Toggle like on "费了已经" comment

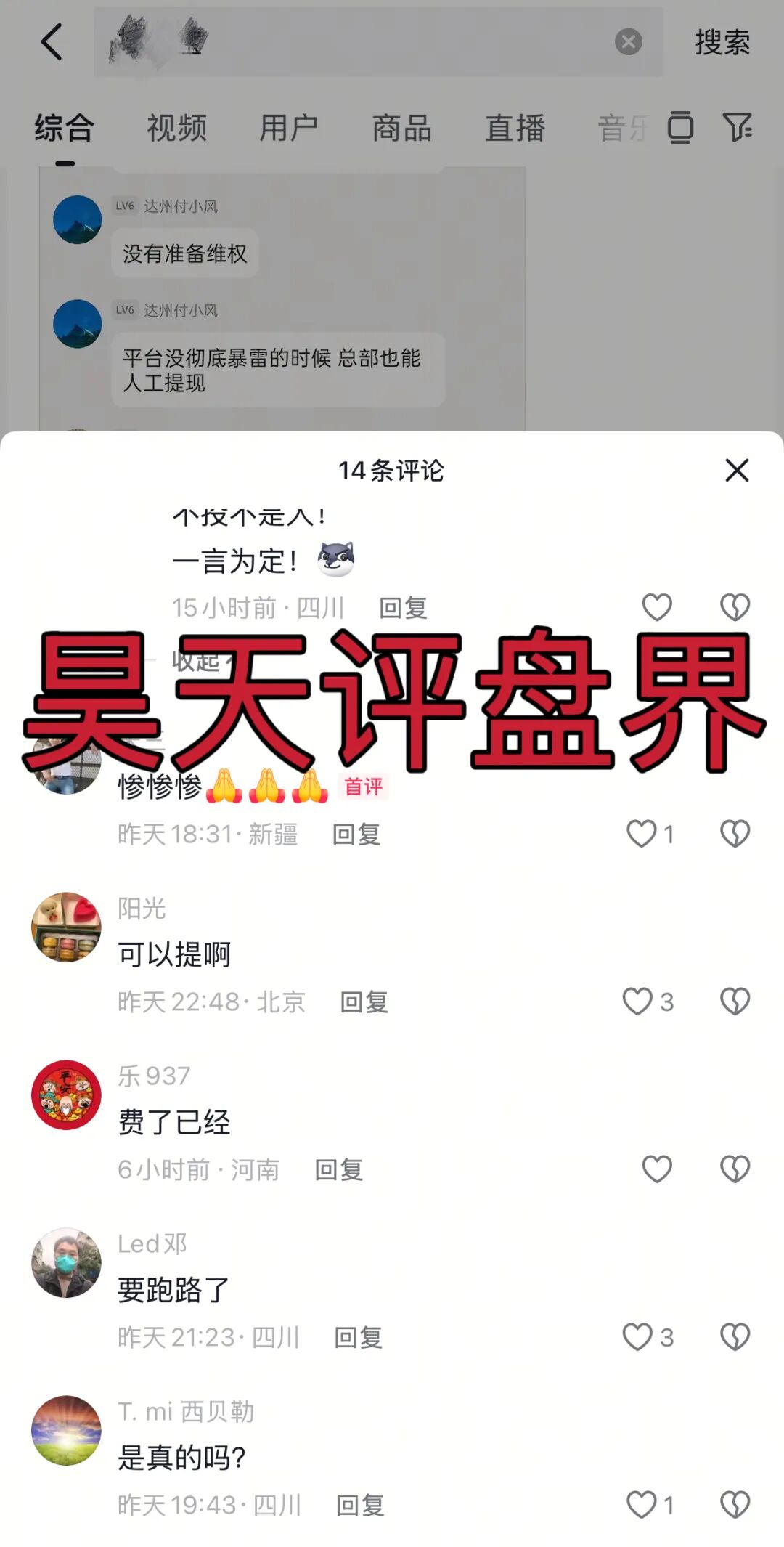(657, 1169)
